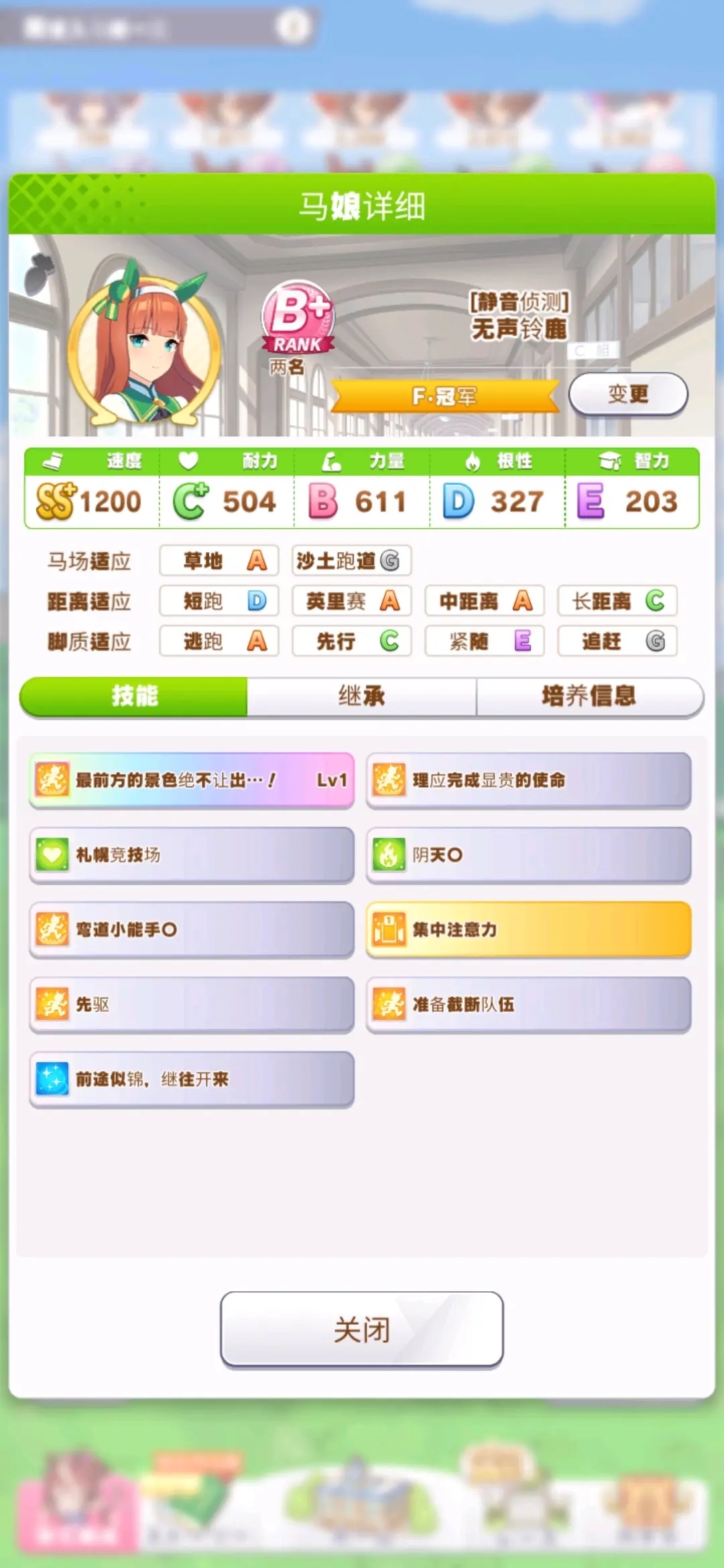724x1568 pixels.
Task: Open skill 准备截断队伍
Action: click(528, 1004)
